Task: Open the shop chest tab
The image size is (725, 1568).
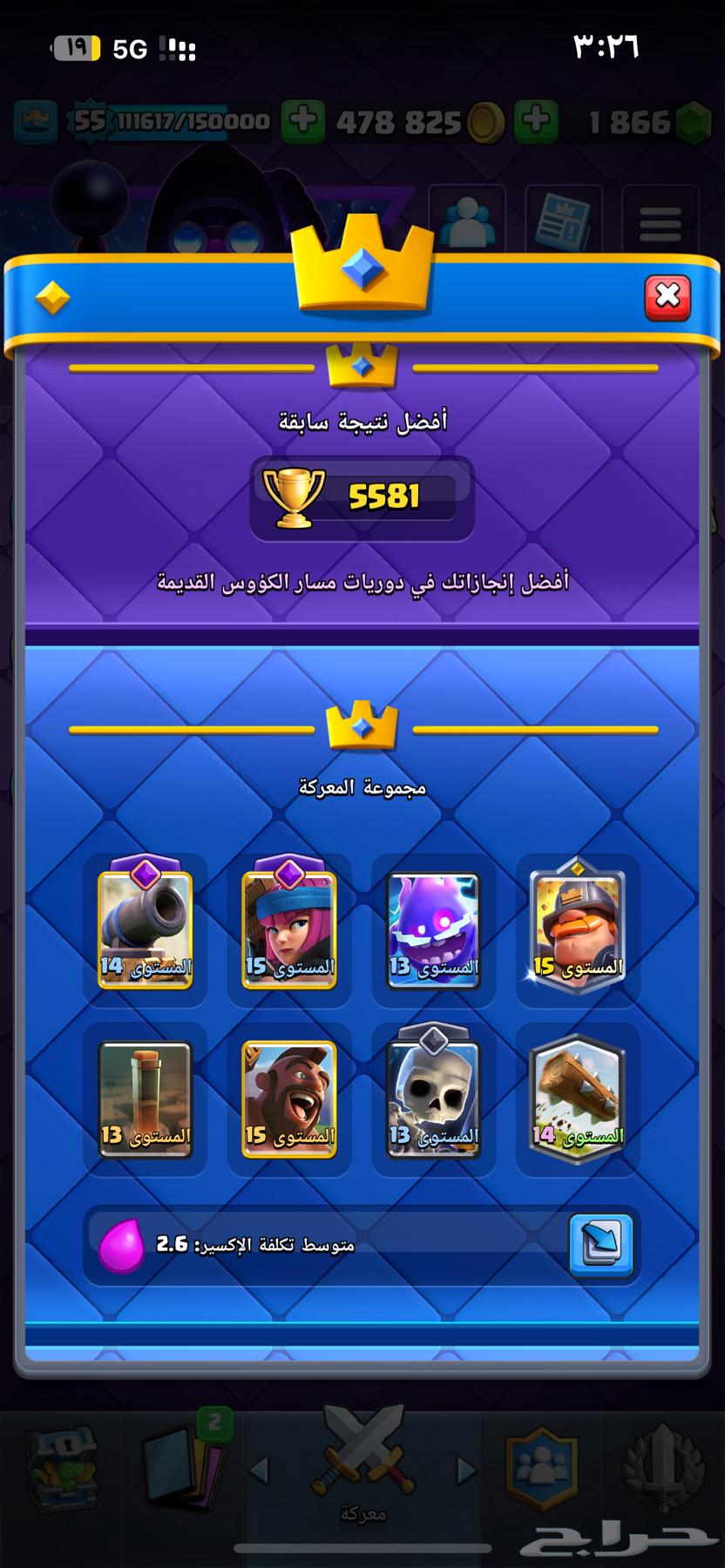Action: (x=61, y=1470)
